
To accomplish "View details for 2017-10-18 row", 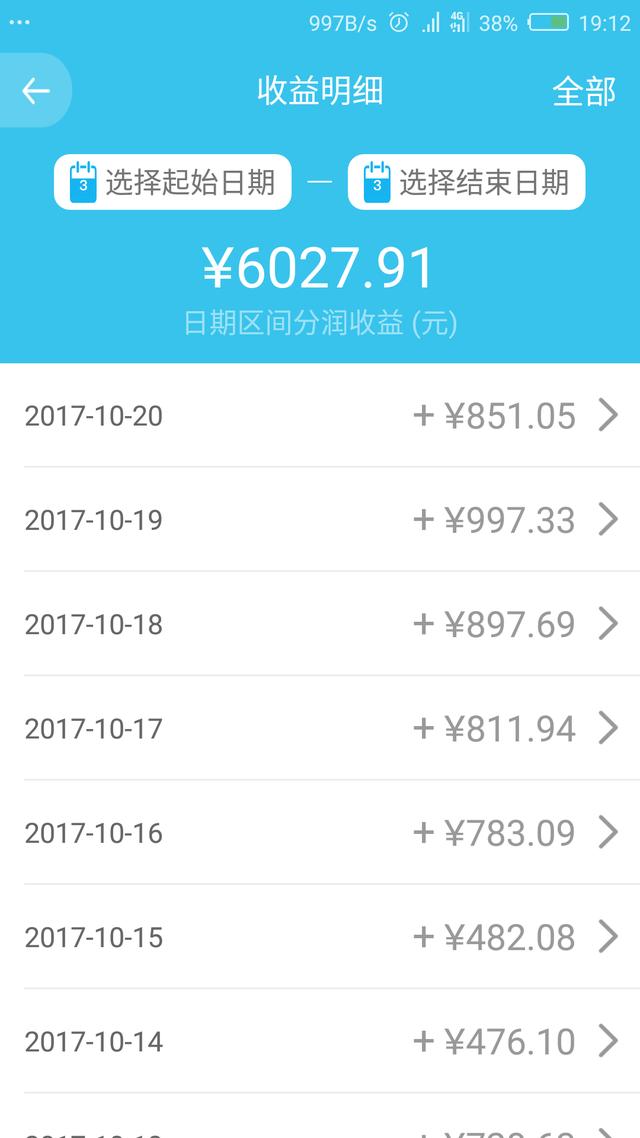I will click(320, 623).
